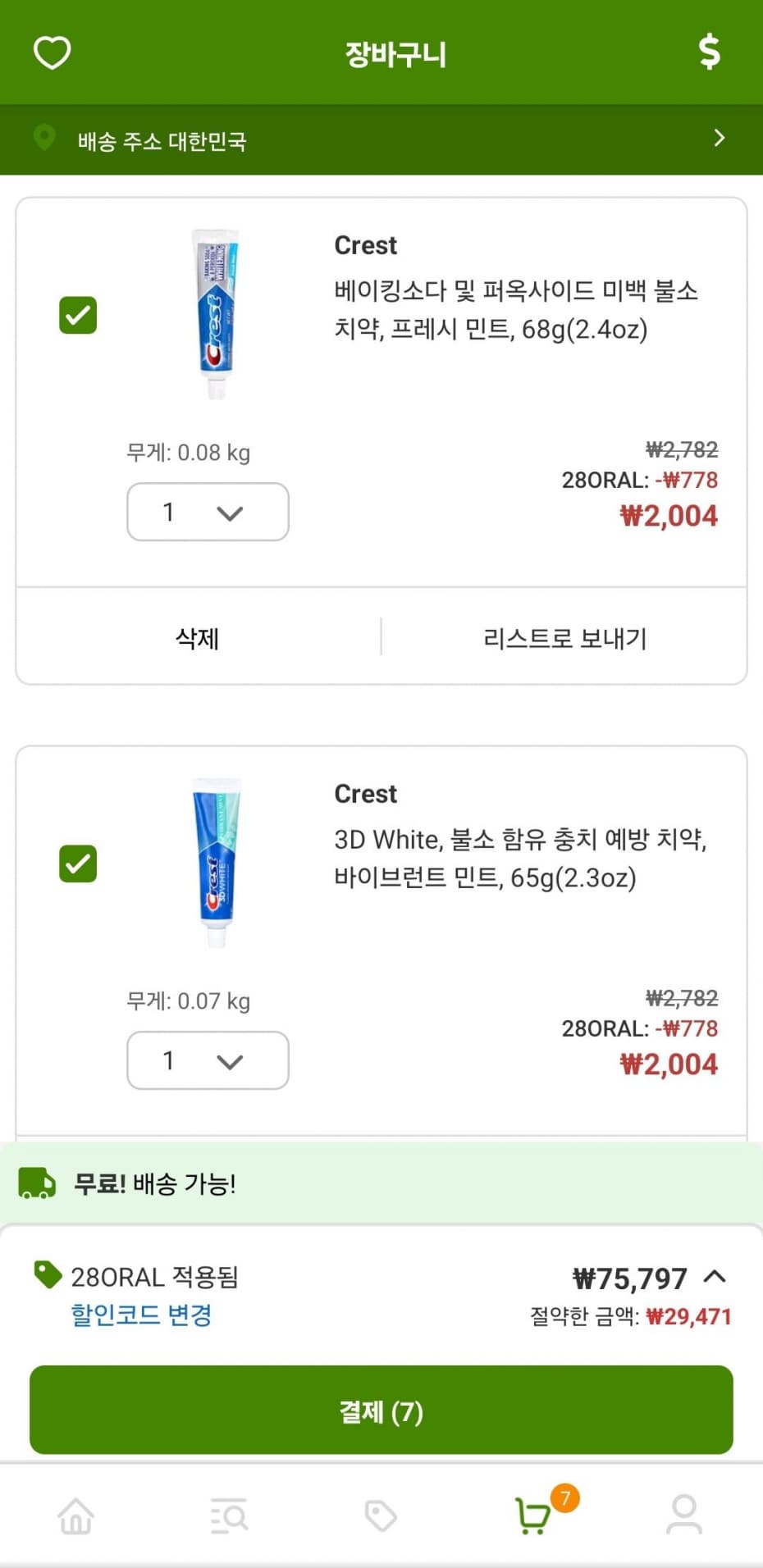763x1568 pixels.
Task: Open the Home tab icon
Action: (75, 1516)
